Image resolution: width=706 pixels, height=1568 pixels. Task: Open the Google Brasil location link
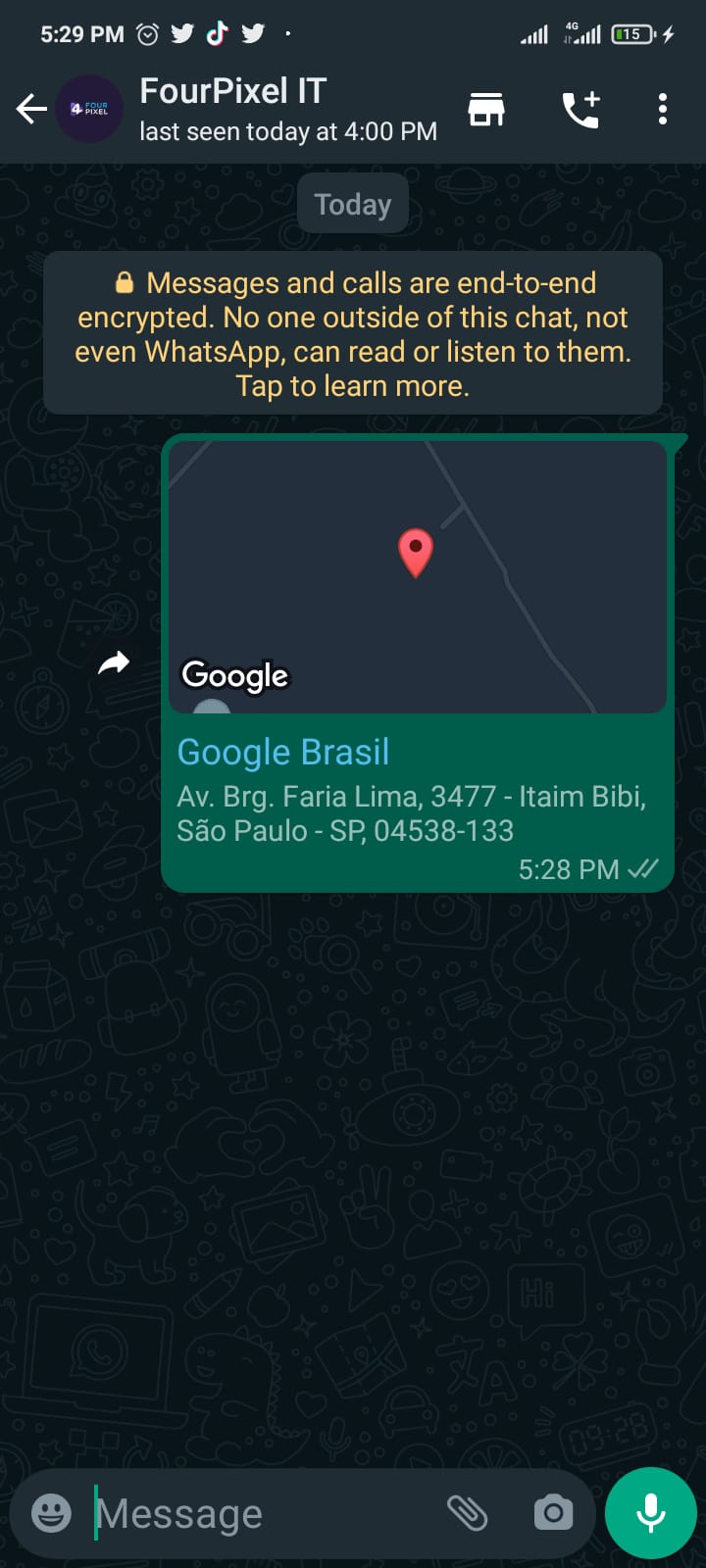click(x=282, y=752)
